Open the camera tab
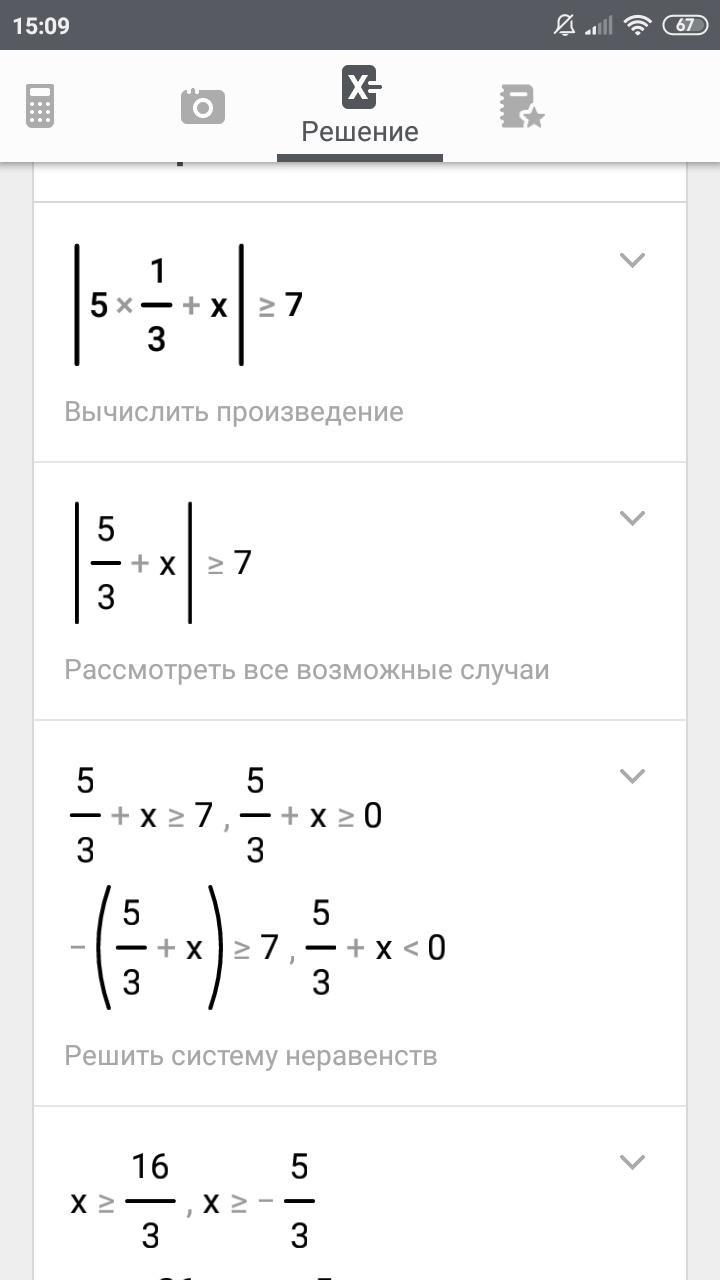The width and height of the screenshot is (720, 1280). 202,105
